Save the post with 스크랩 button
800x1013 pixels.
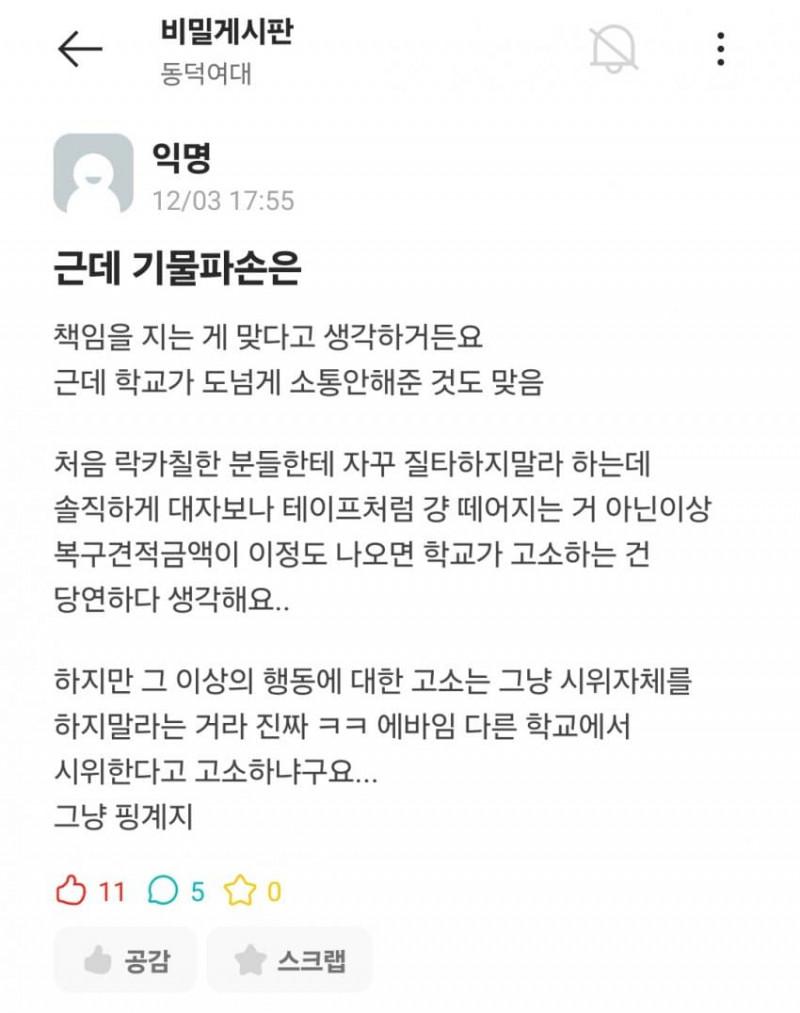click(289, 961)
